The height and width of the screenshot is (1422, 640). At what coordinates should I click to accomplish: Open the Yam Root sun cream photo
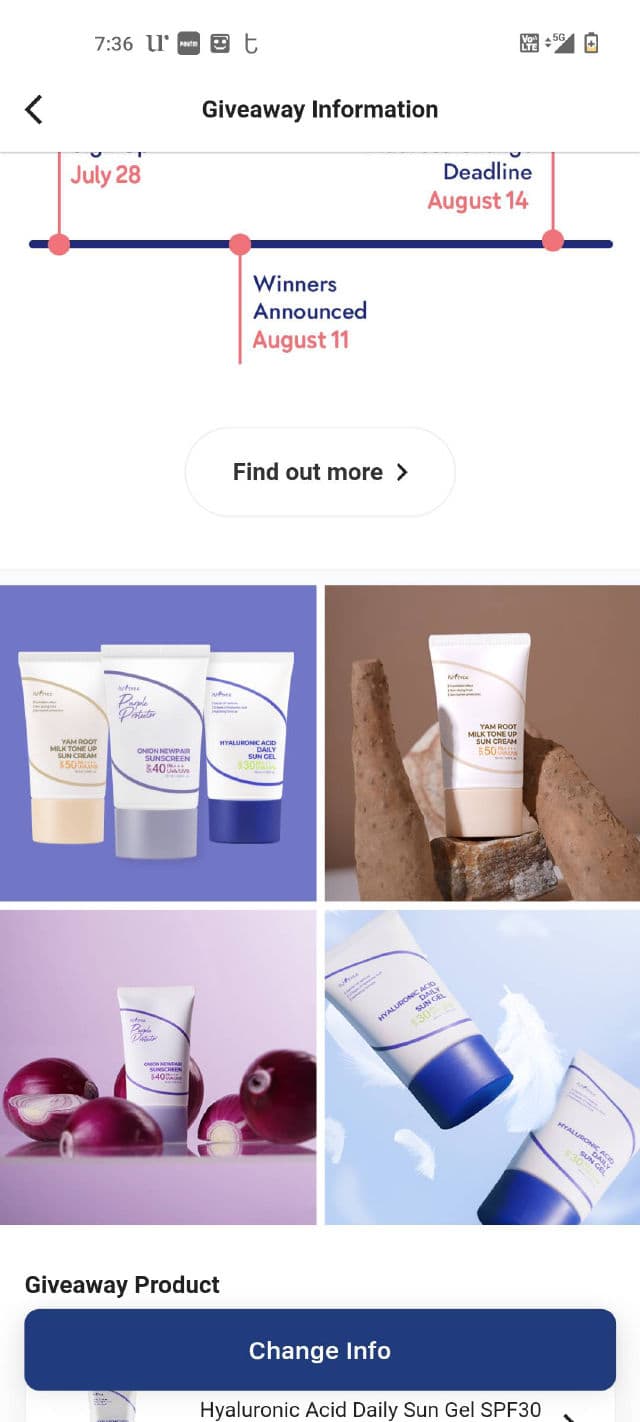coord(482,743)
